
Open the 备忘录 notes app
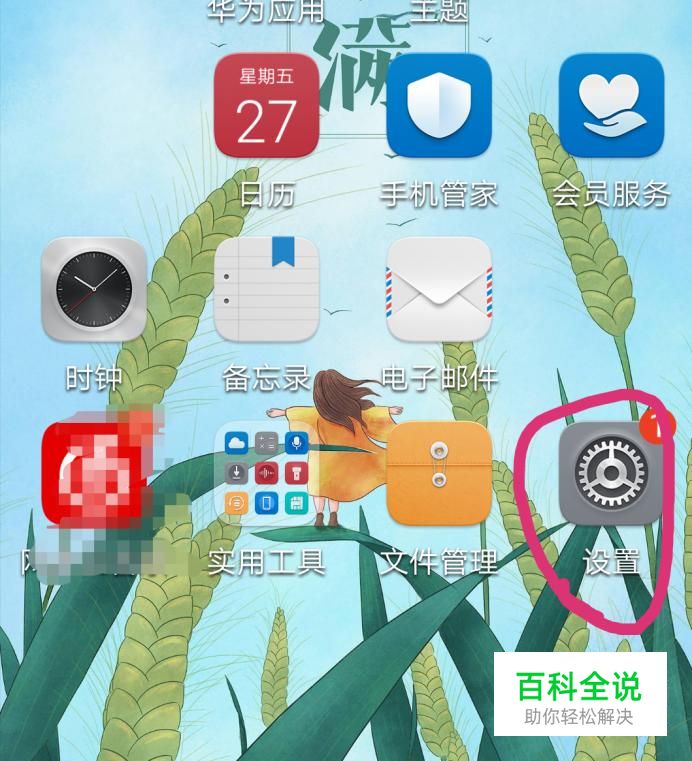[266, 289]
